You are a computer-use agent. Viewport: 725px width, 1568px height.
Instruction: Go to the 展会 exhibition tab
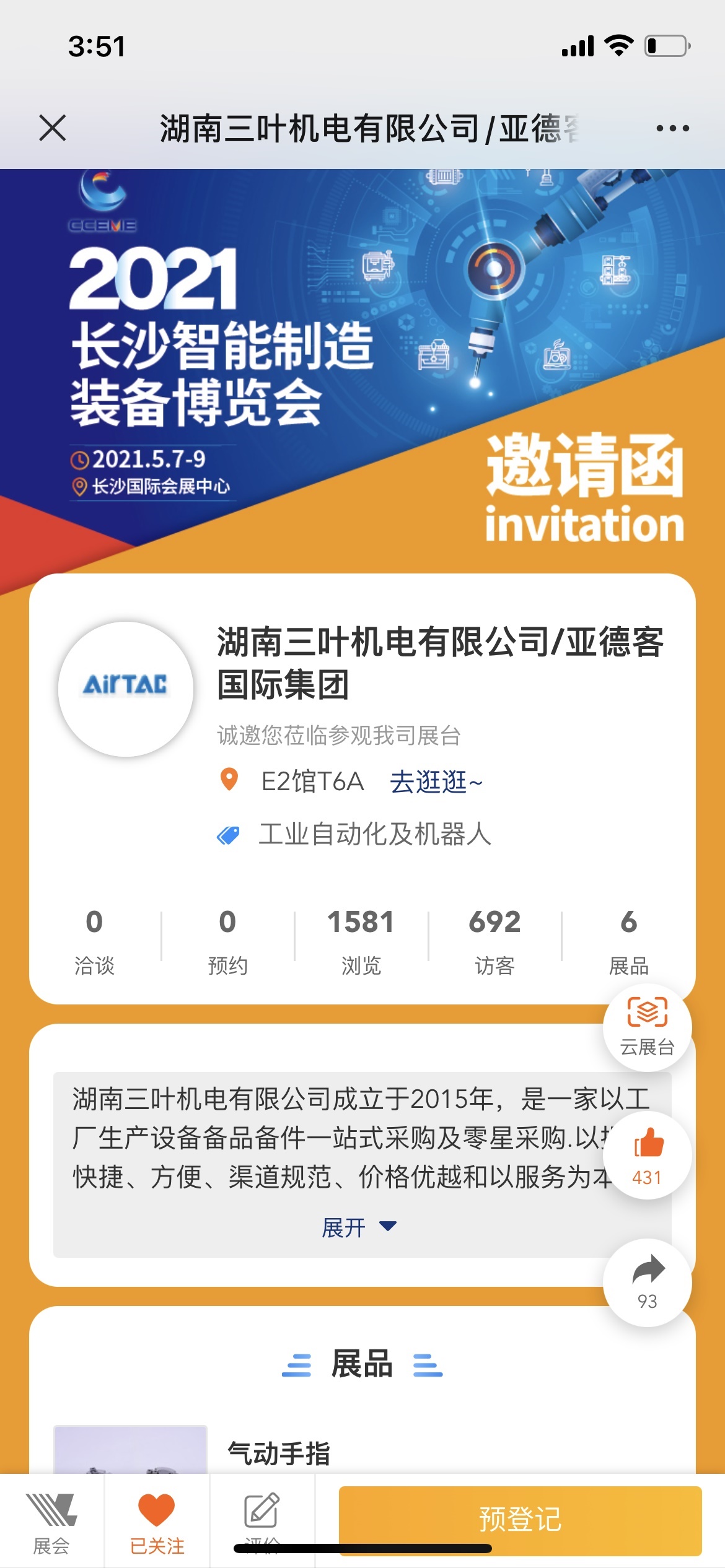(x=51, y=1523)
